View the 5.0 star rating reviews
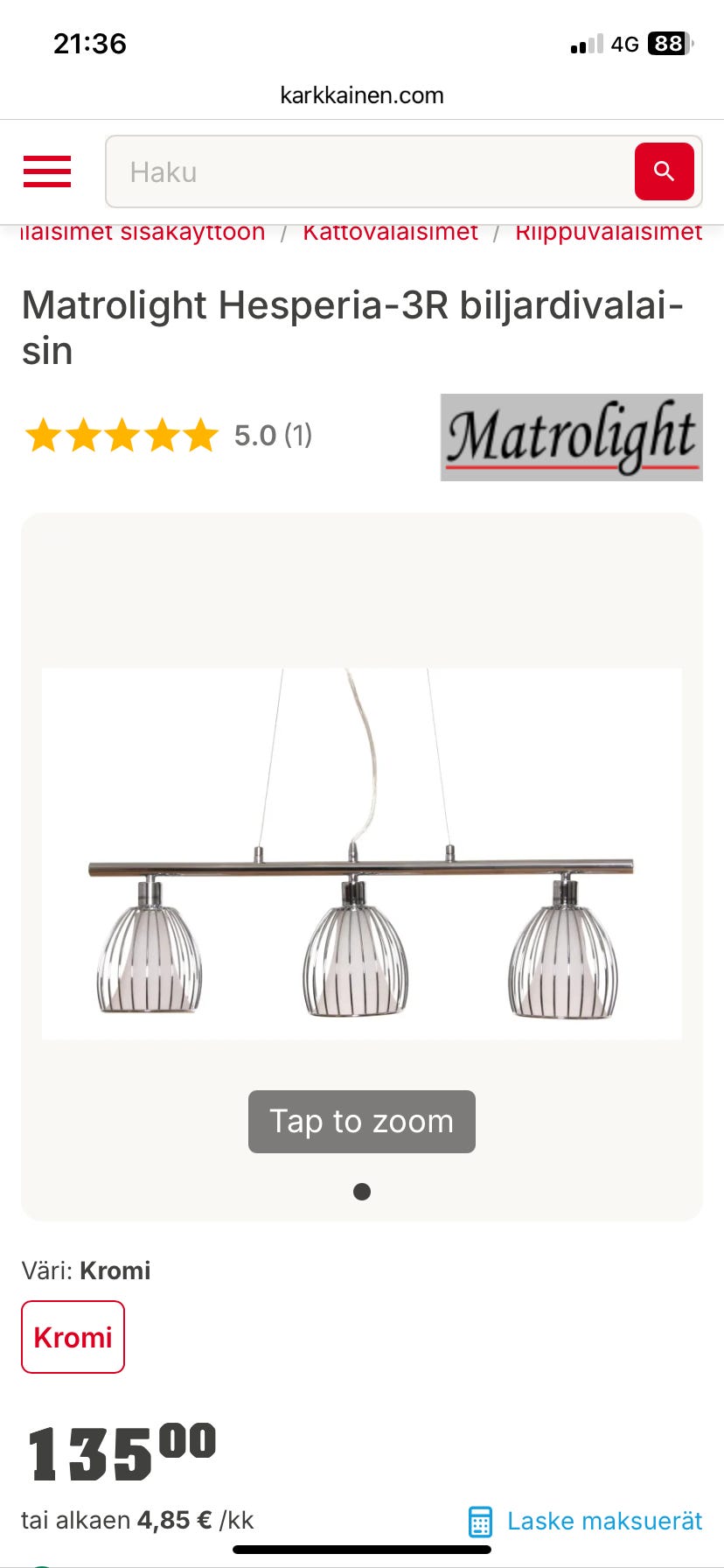724x1568 pixels. pos(168,435)
